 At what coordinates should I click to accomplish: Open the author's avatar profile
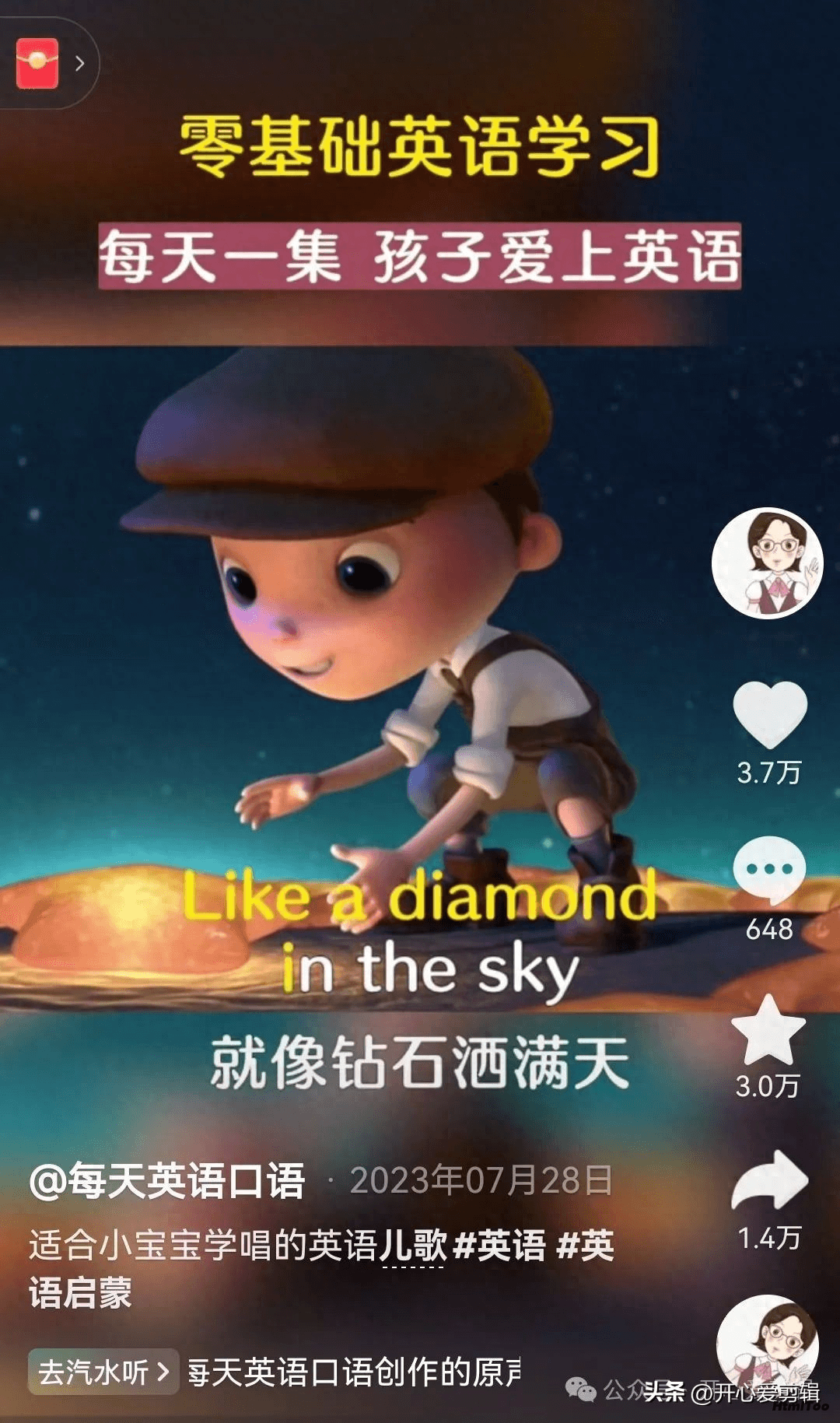[767, 563]
